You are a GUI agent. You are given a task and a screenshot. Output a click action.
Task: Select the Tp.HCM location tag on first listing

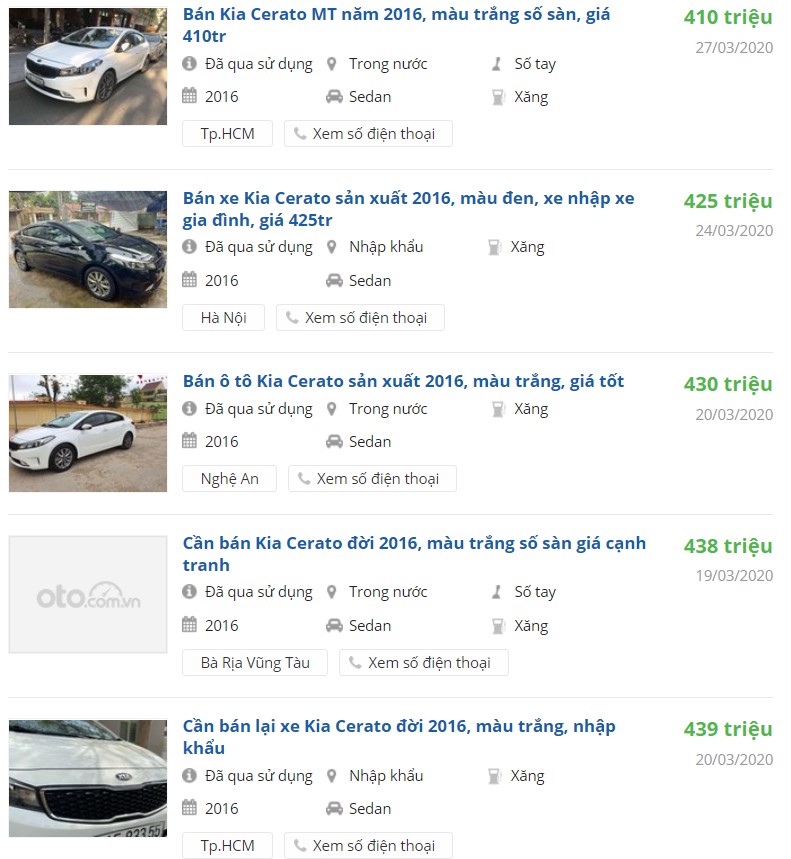(x=225, y=132)
